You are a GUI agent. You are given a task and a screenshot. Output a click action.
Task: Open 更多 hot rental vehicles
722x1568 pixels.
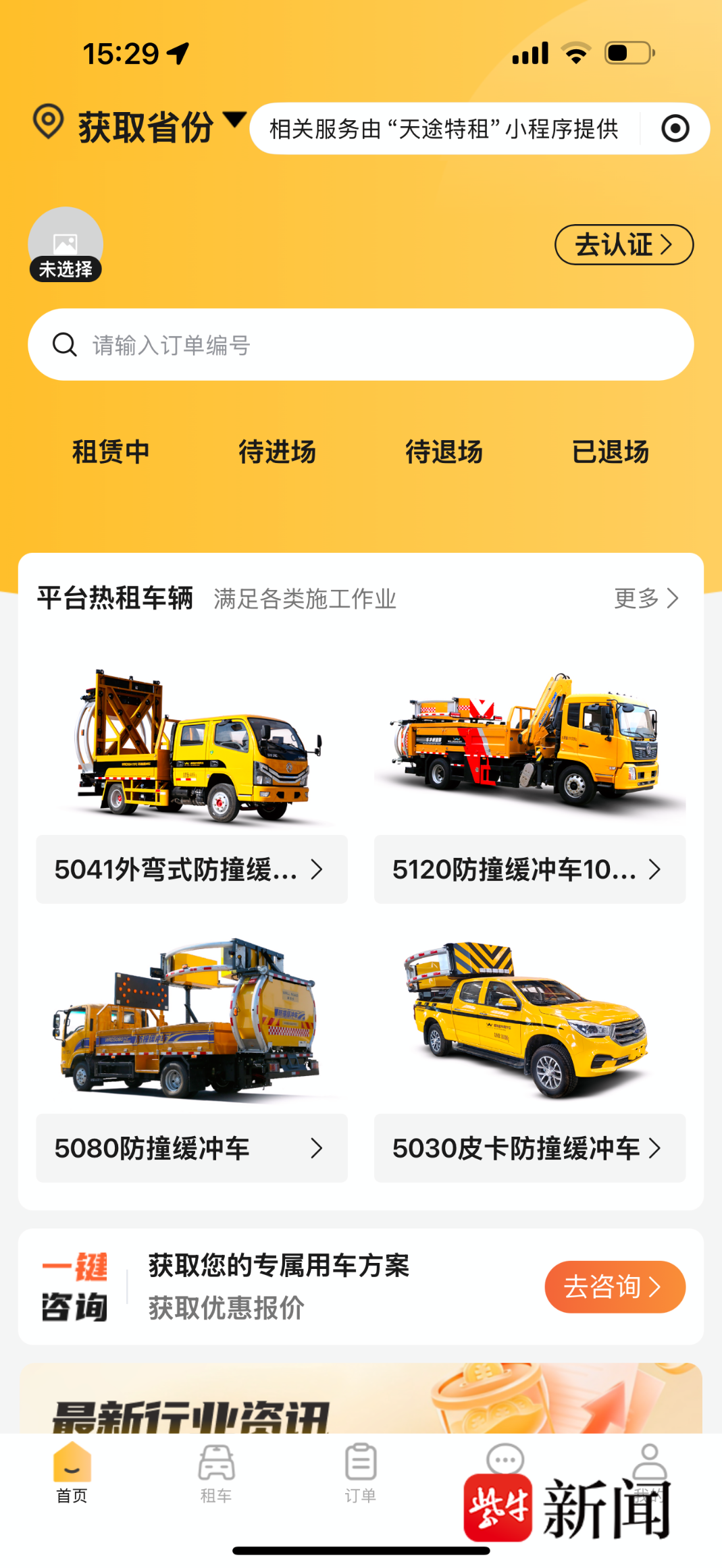tap(646, 598)
